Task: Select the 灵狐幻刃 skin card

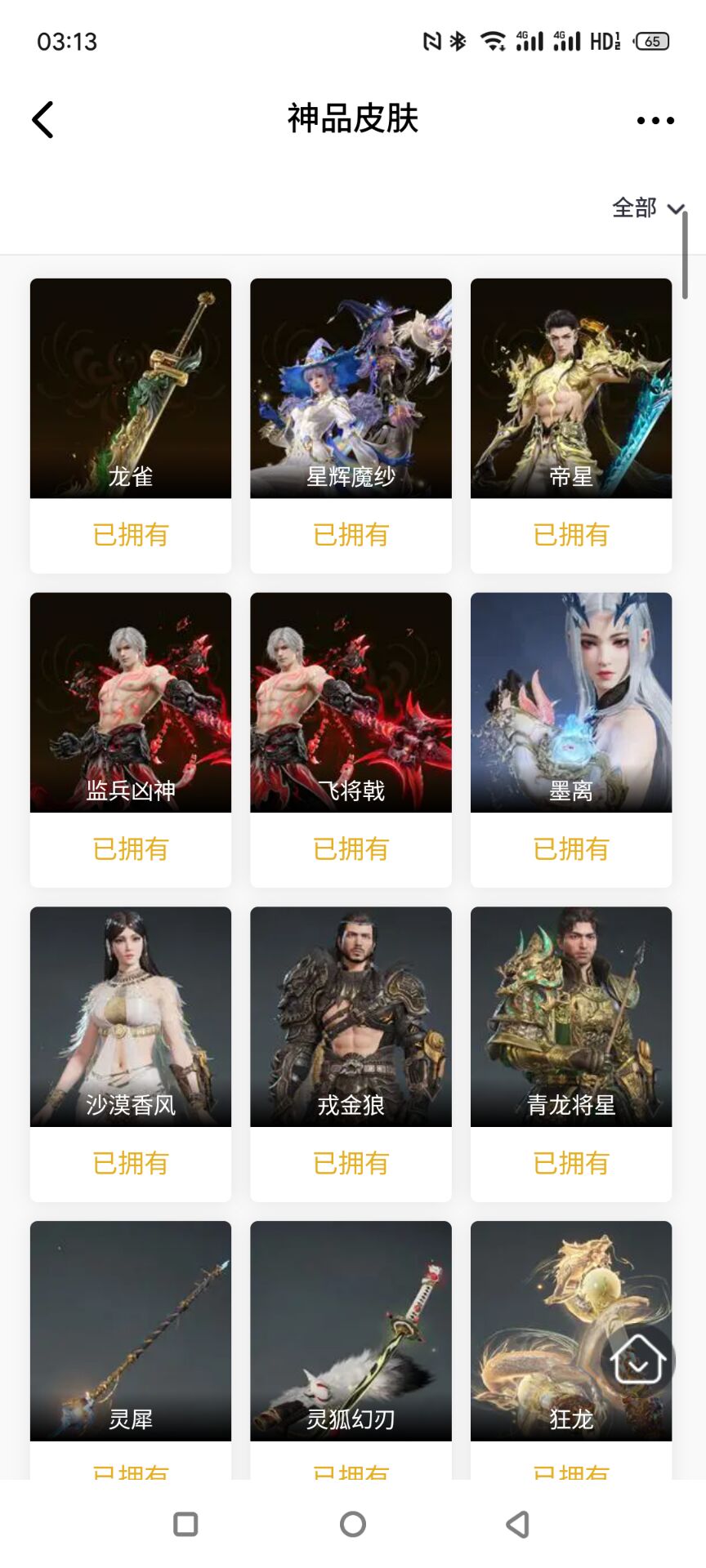Action: (351, 1331)
